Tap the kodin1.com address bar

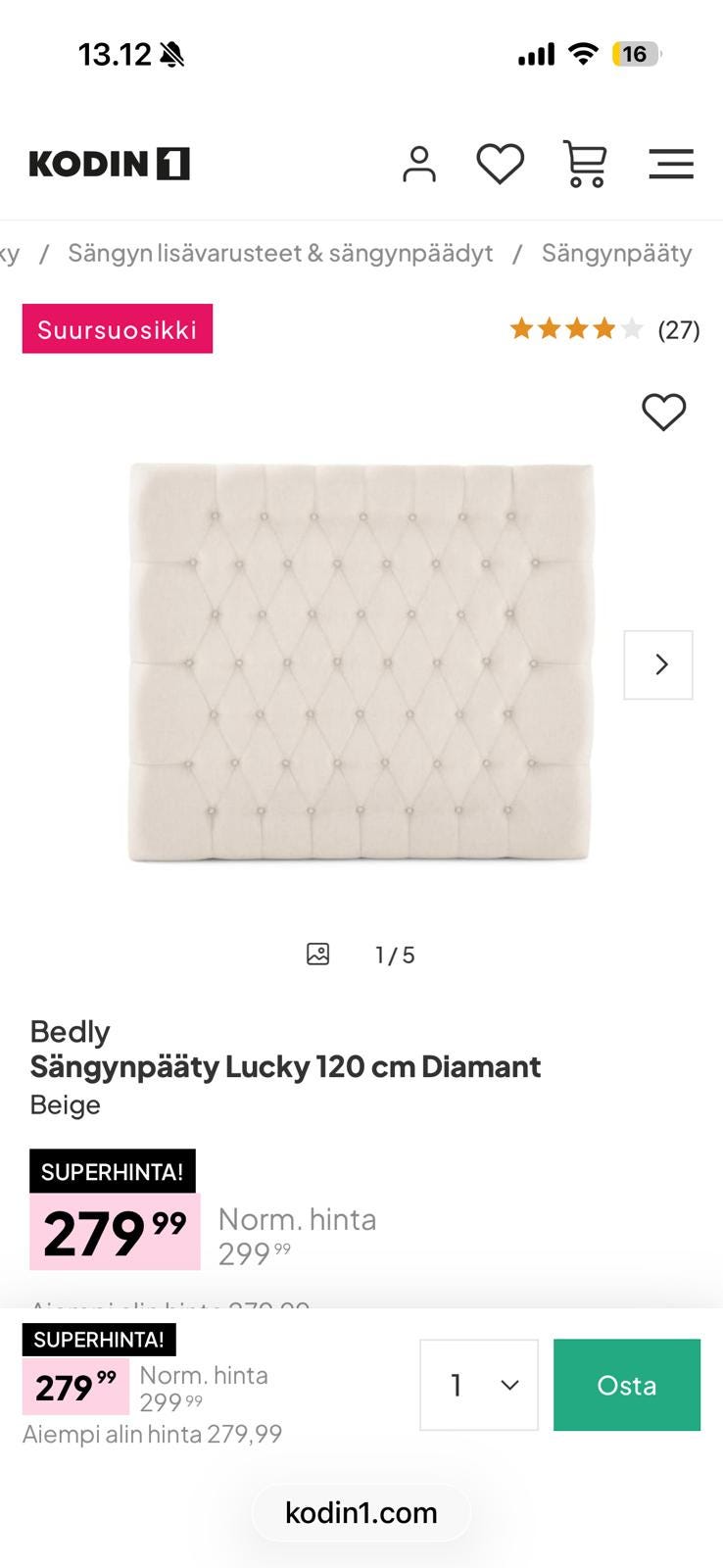361,1512
